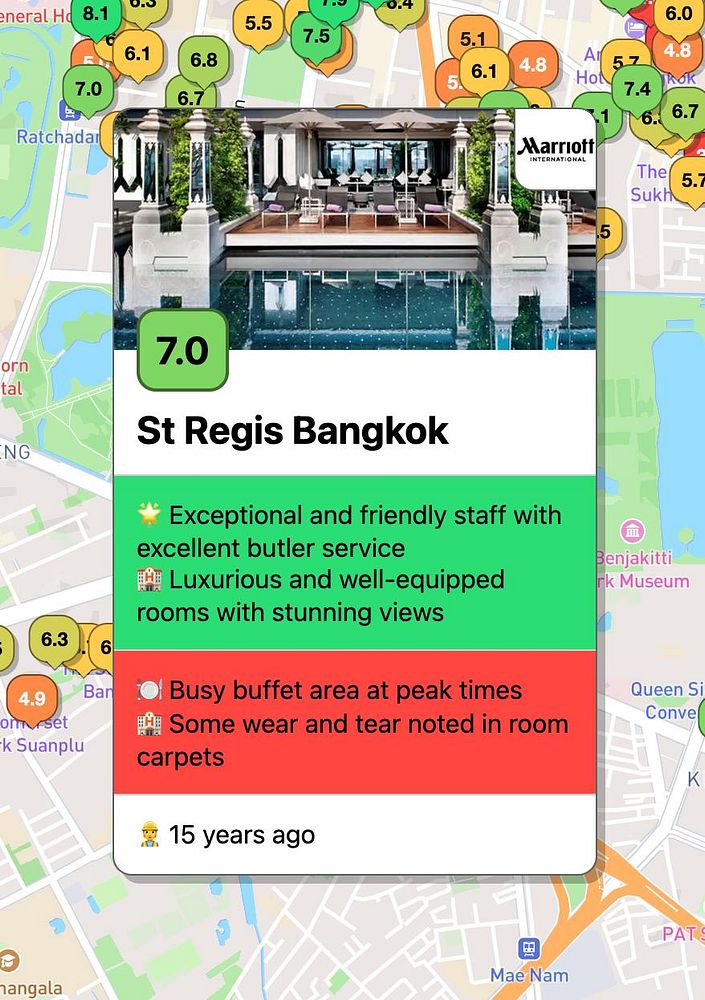The image size is (705, 1000).
Task: Open the 7.5 rating map marker
Action: [316, 37]
